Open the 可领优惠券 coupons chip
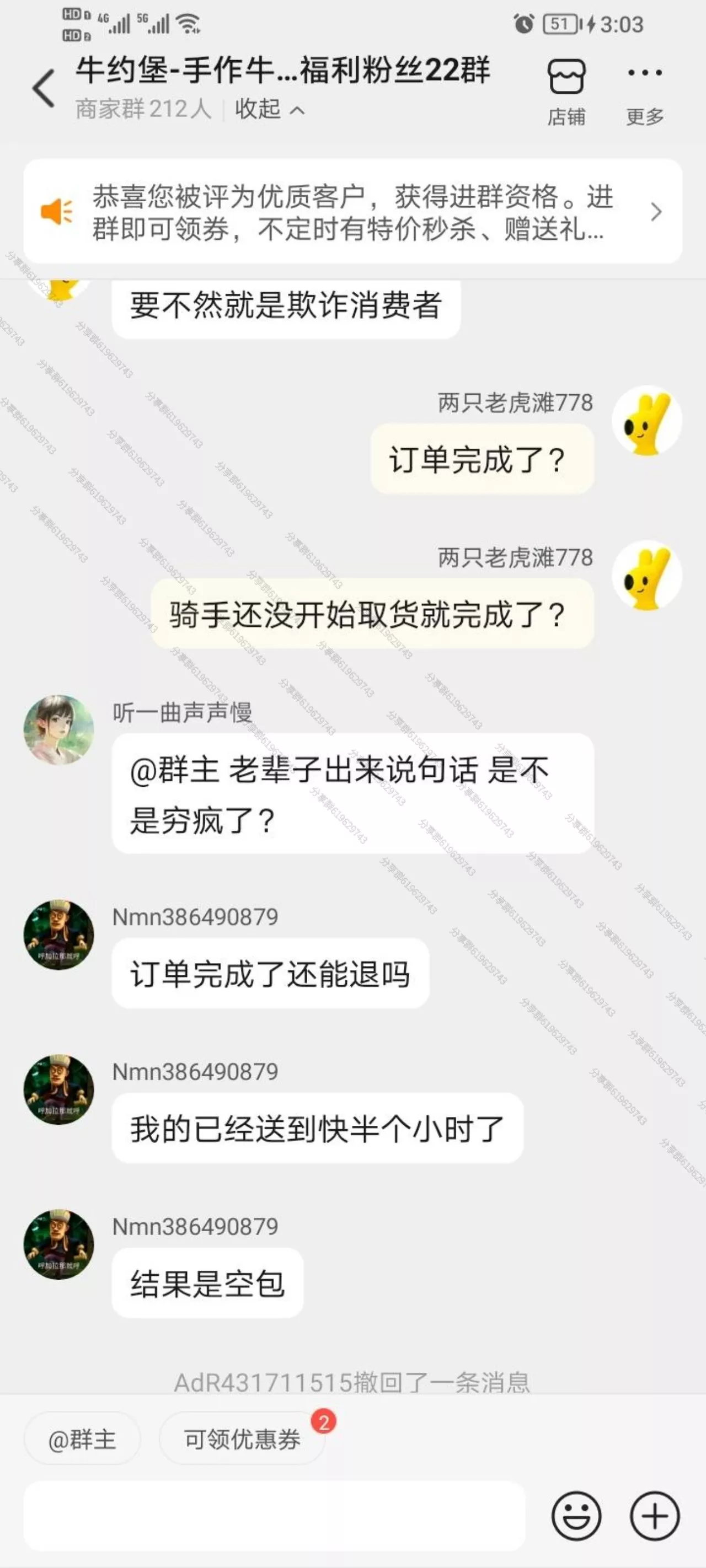Viewport: 706px width, 1568px height. 243,1440
